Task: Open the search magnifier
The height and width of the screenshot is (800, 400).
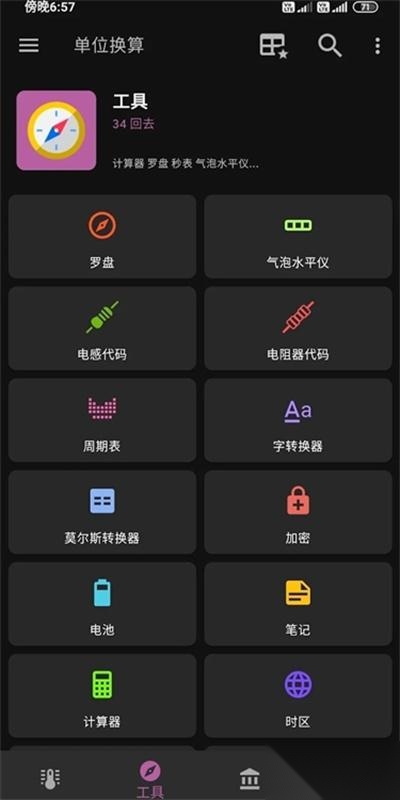Action: pos(330,46)
